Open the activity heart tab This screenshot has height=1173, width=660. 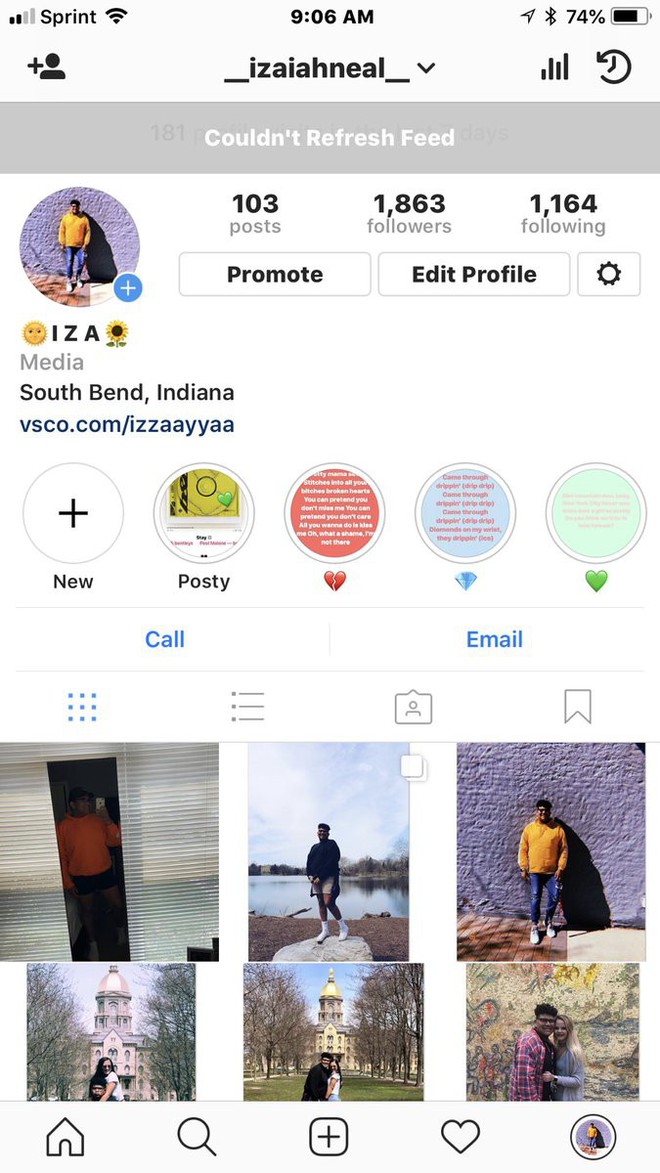(460, 1137)
